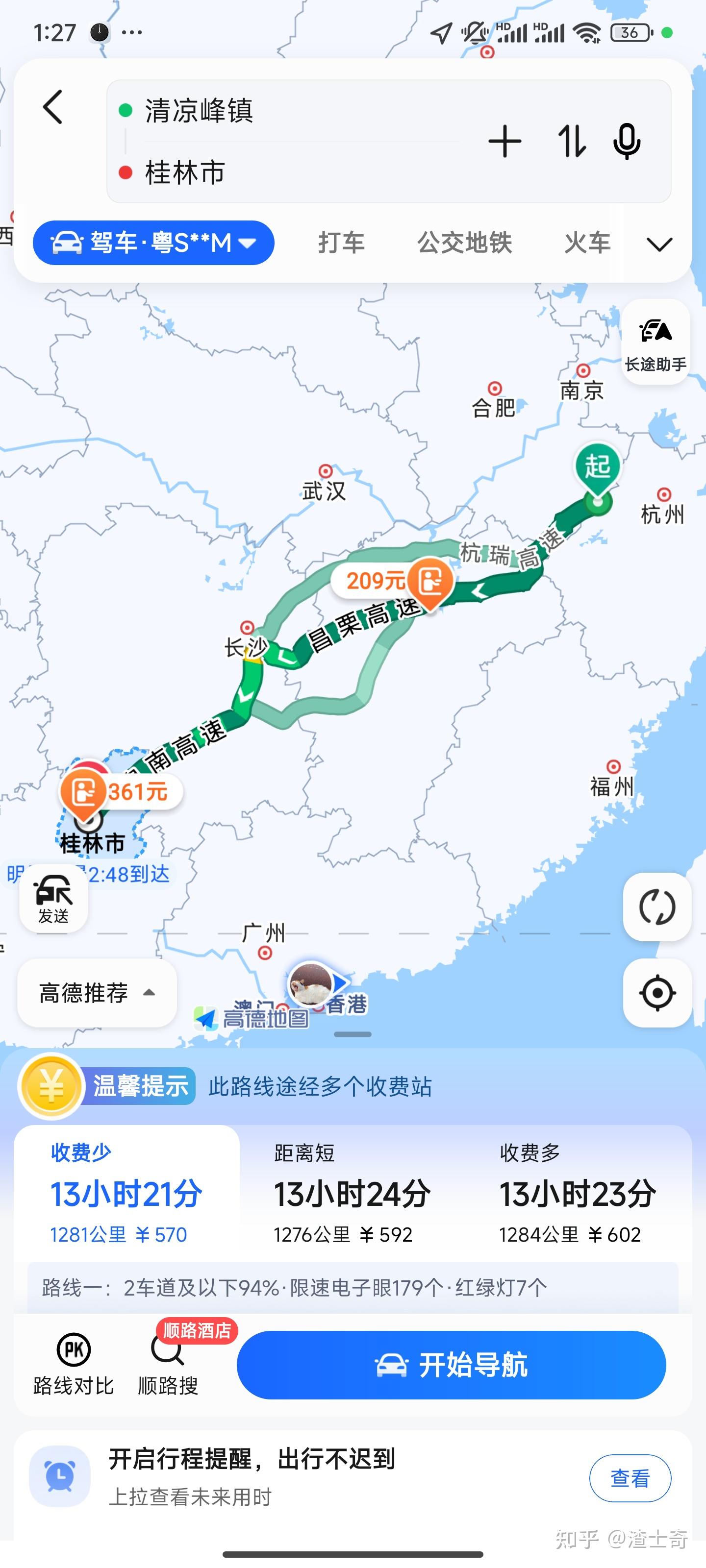
Task: Open 长途助手 long-trip assistant
Action: point(656,342)
